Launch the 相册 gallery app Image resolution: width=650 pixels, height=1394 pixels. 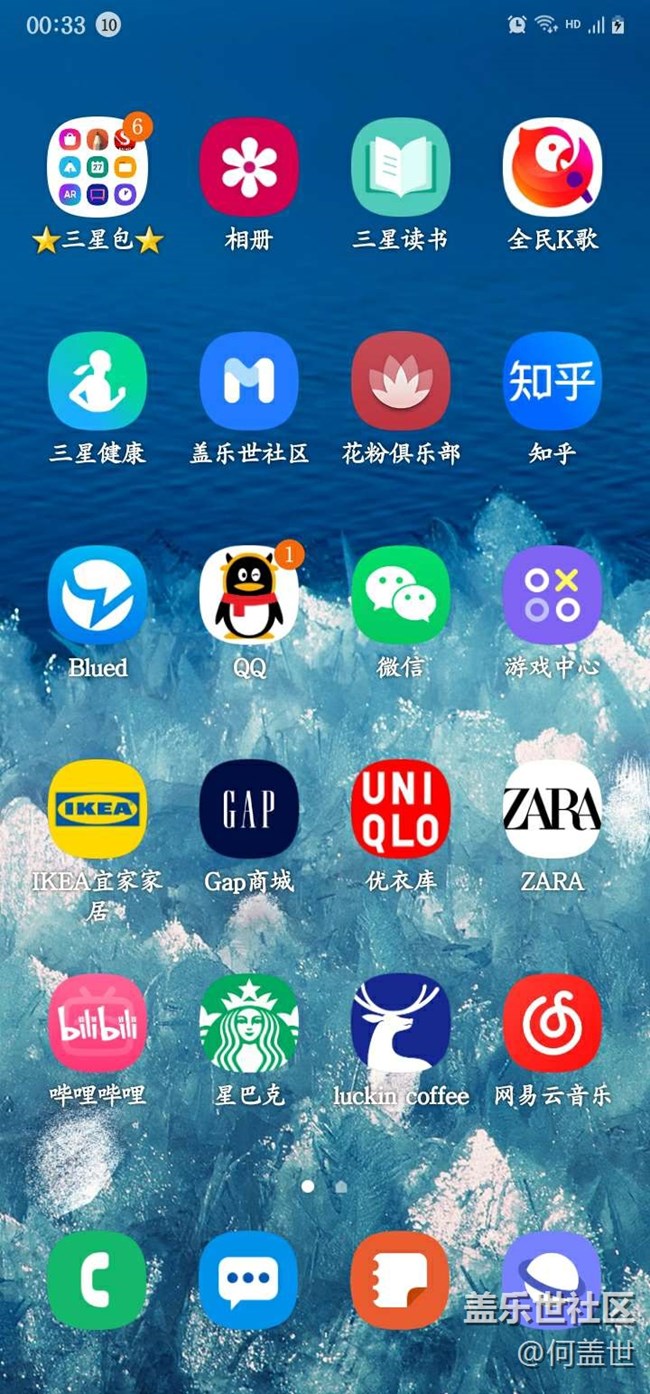(249, 167)
